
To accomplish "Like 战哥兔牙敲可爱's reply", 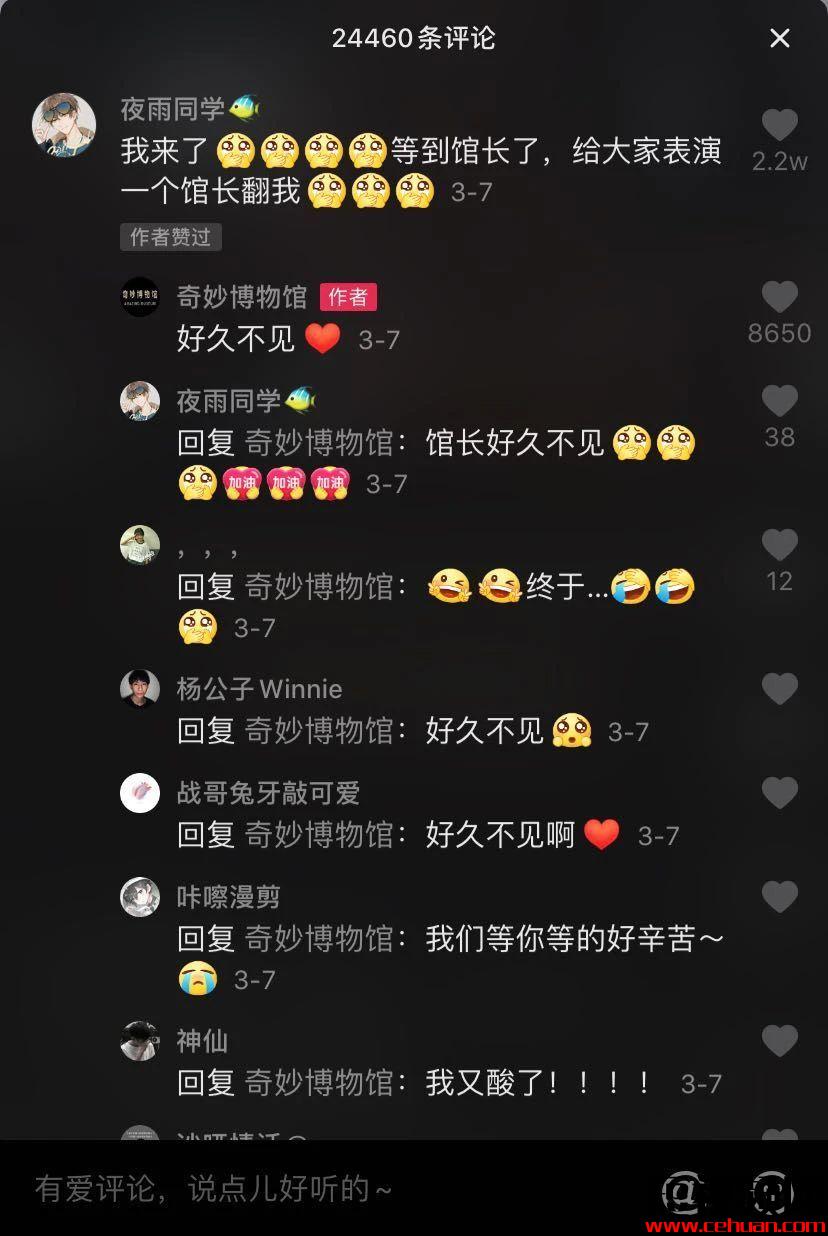I will (779, 793).
